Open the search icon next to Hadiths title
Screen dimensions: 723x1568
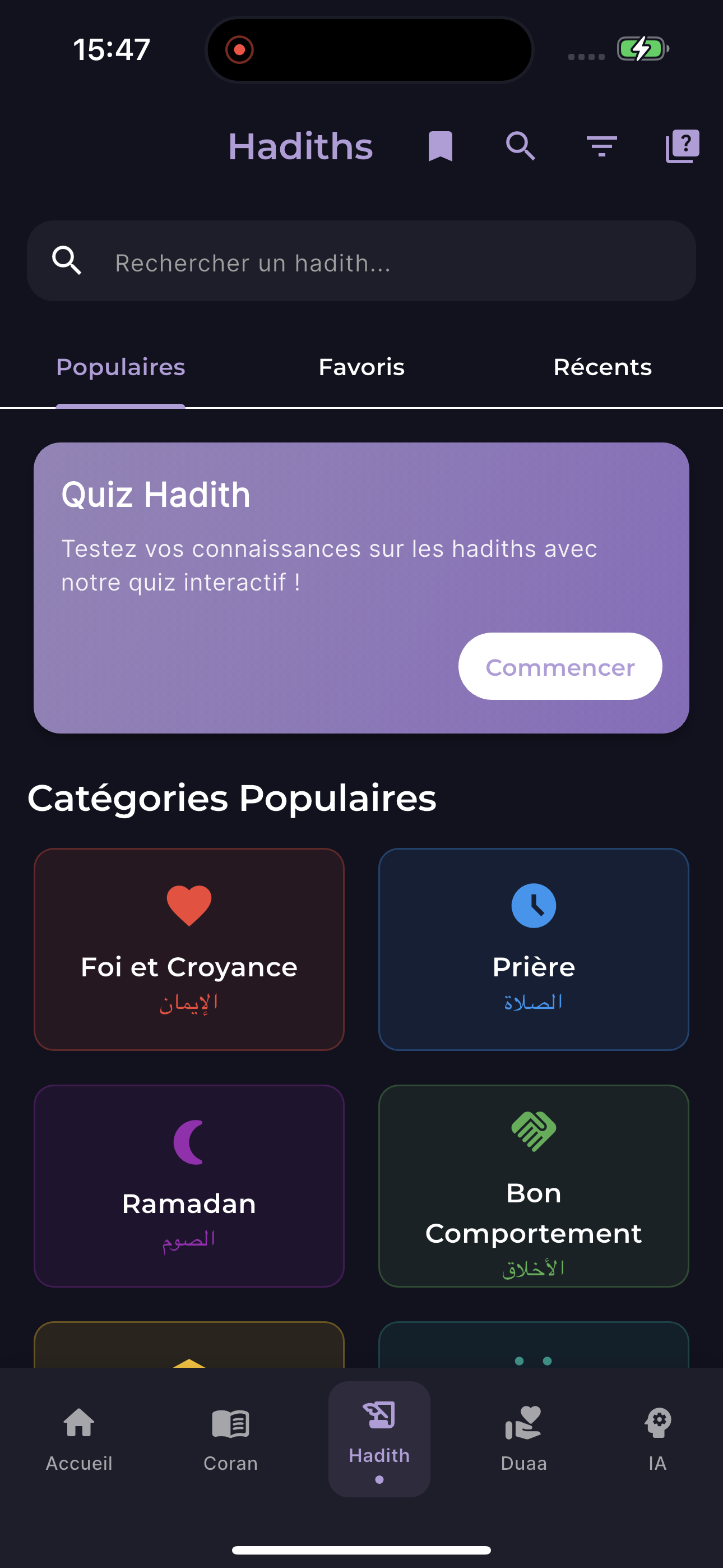520,145
